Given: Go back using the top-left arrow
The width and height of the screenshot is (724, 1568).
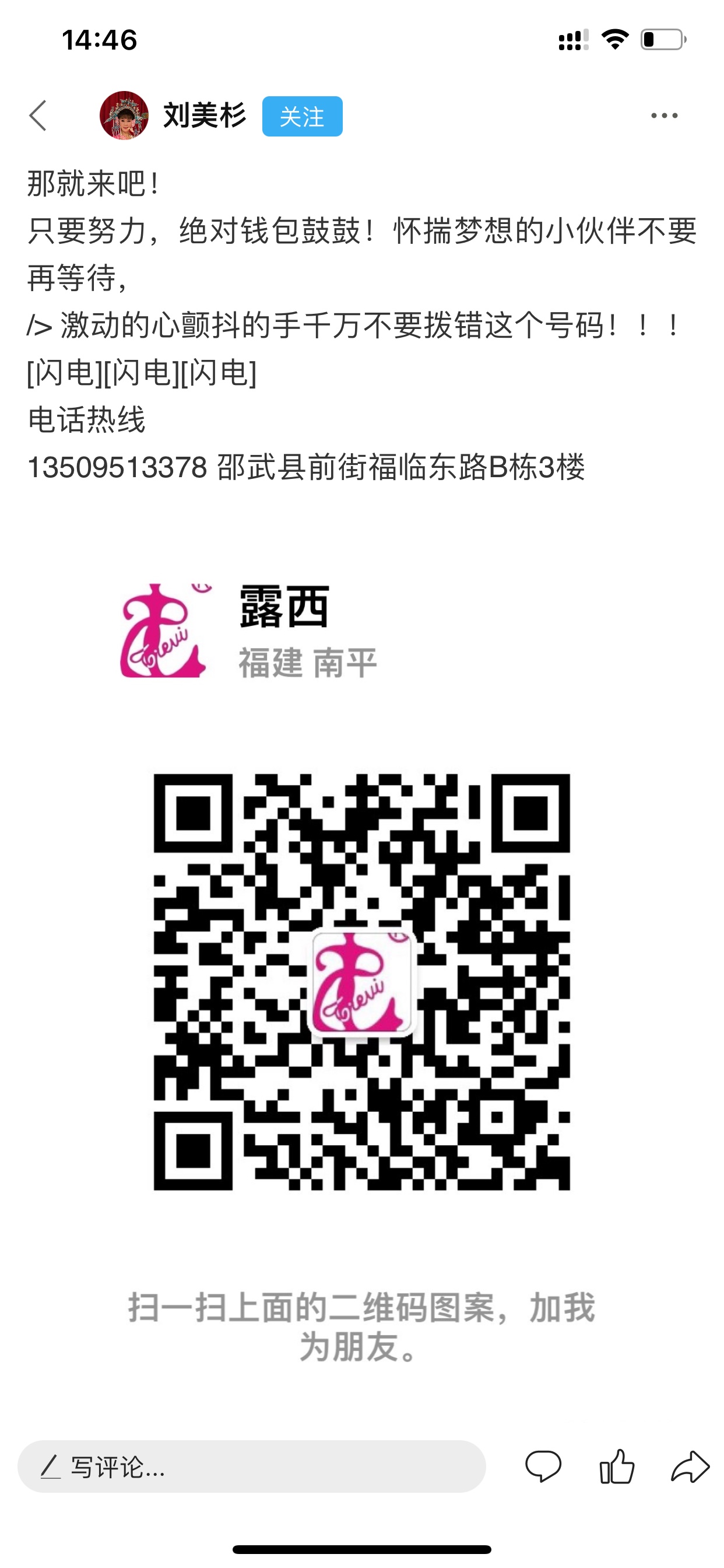Looking at the screenshot, I should 38,115.
